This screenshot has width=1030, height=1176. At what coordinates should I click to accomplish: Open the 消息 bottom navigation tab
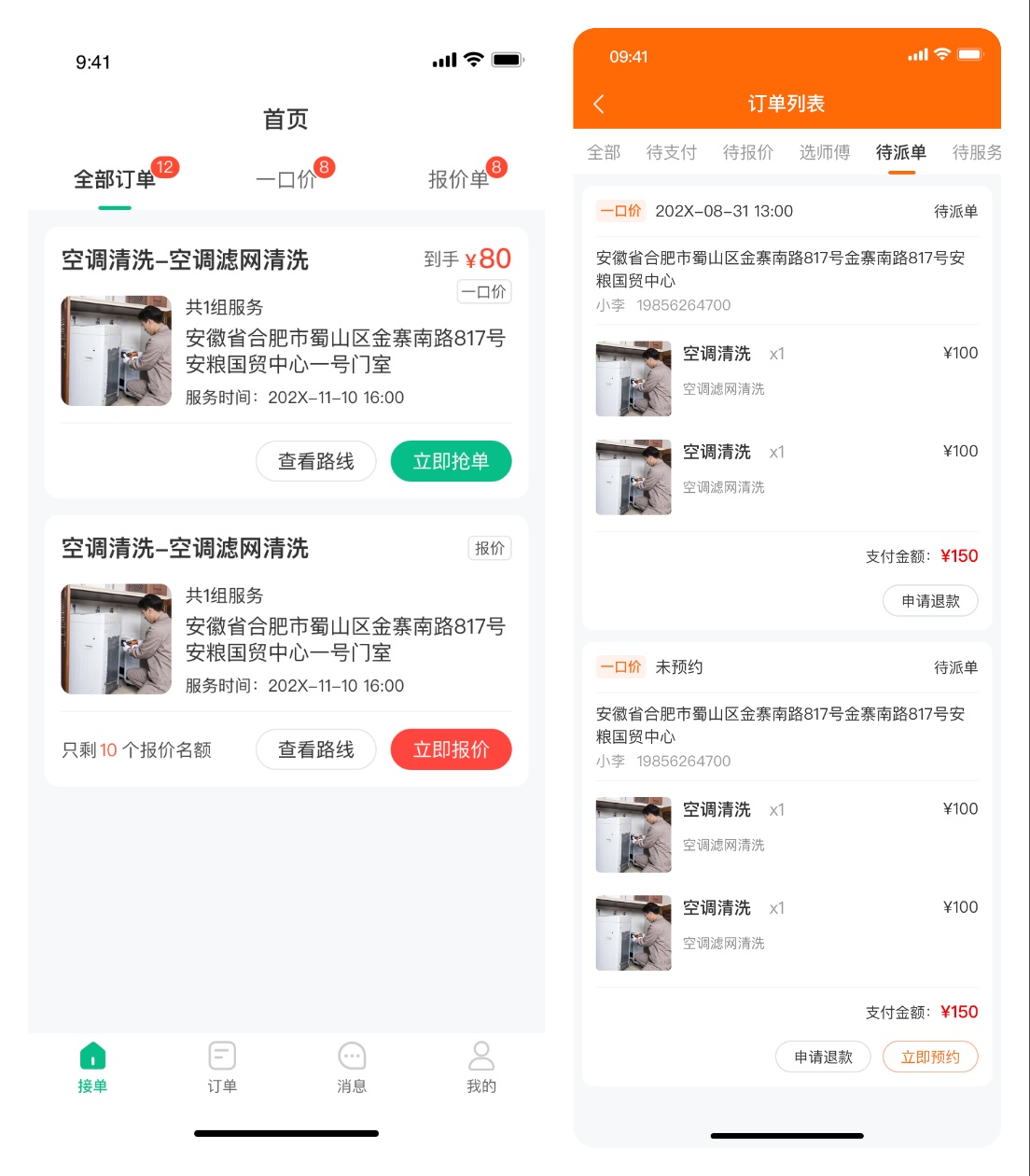click(x=352, y=1067)
